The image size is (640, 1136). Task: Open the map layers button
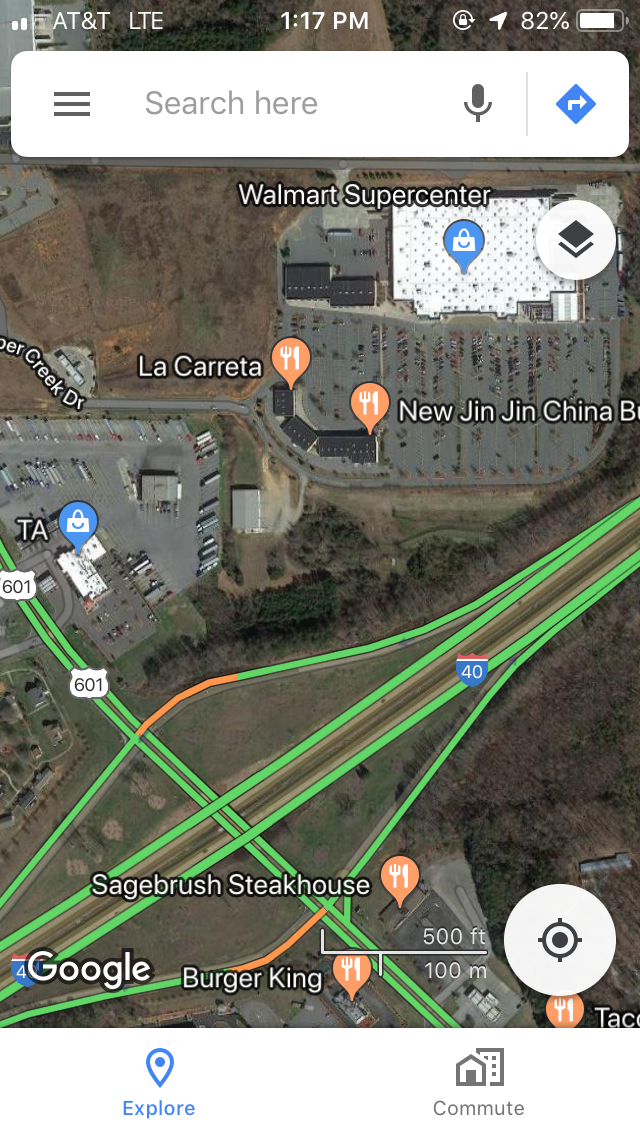[576, 240]
